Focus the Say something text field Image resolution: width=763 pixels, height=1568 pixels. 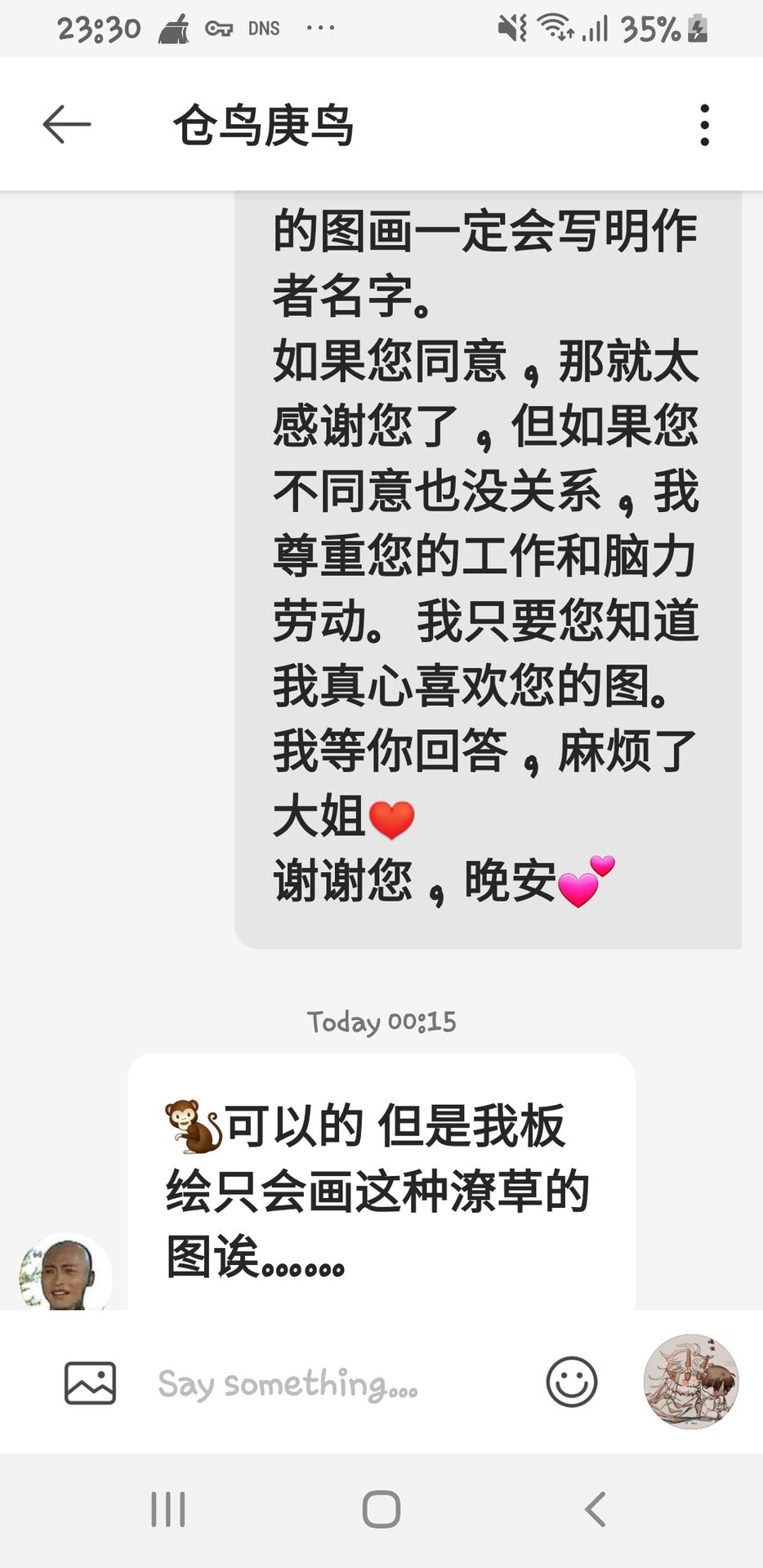click(x=327, y=1383)
